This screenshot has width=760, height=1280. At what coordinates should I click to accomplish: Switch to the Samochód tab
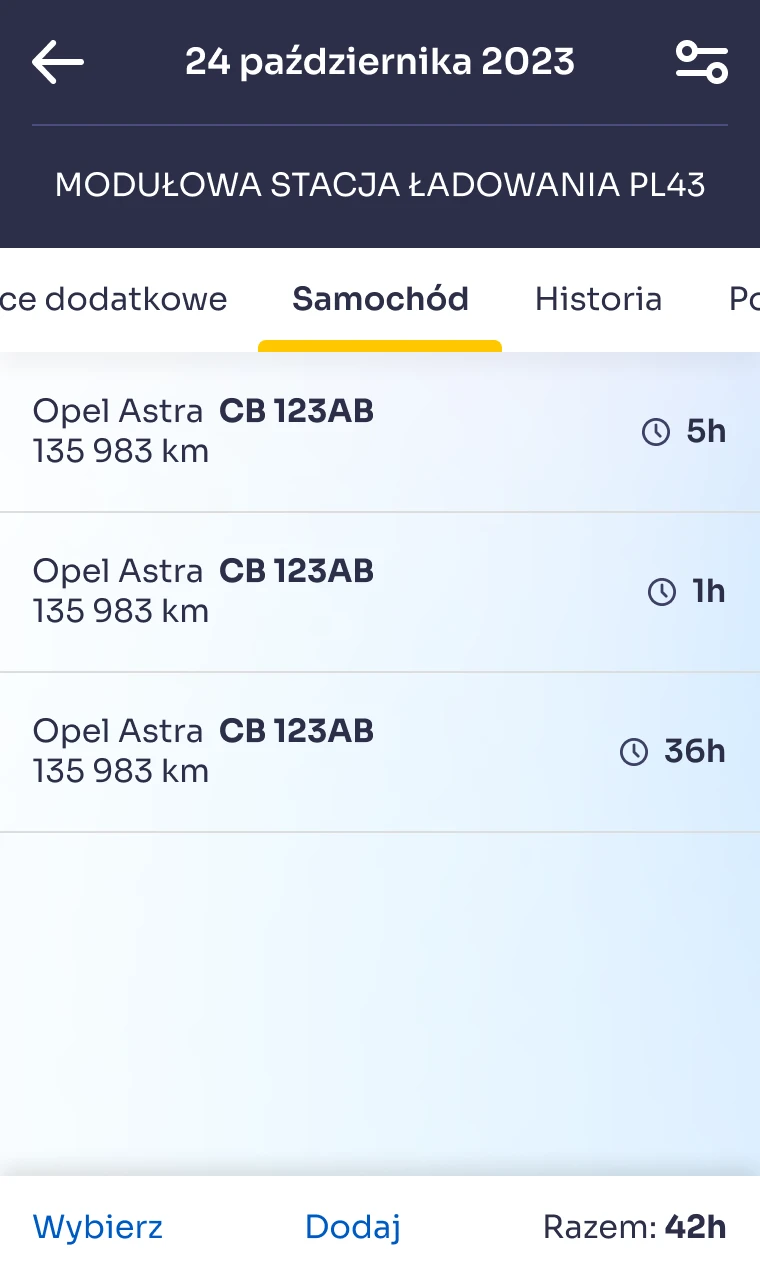click(380, 299)
